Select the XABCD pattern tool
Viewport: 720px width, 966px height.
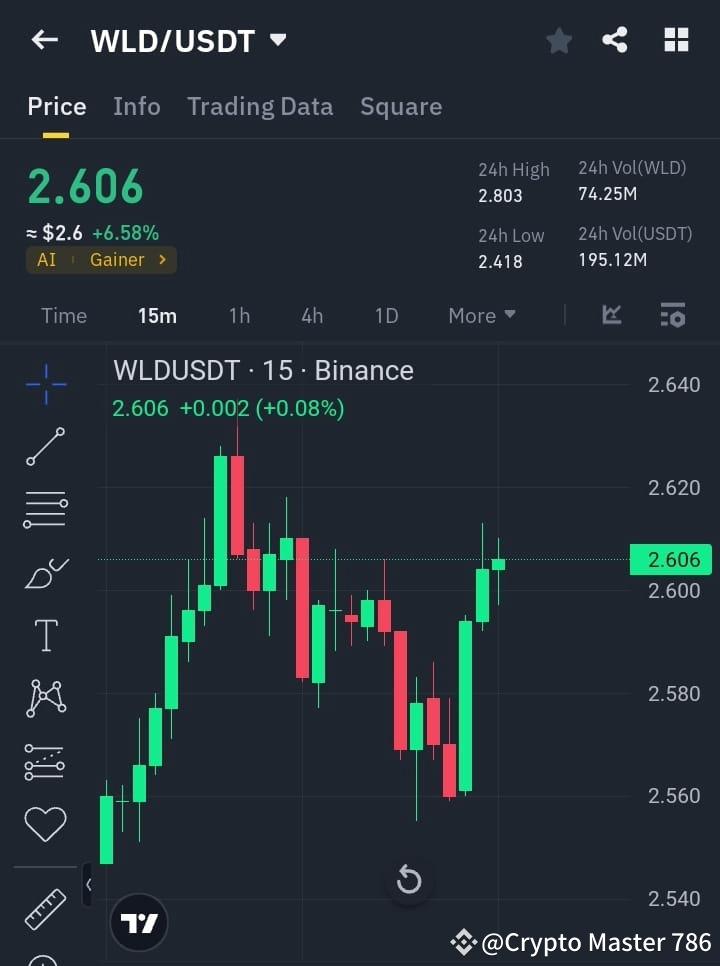tap(44, 697)
